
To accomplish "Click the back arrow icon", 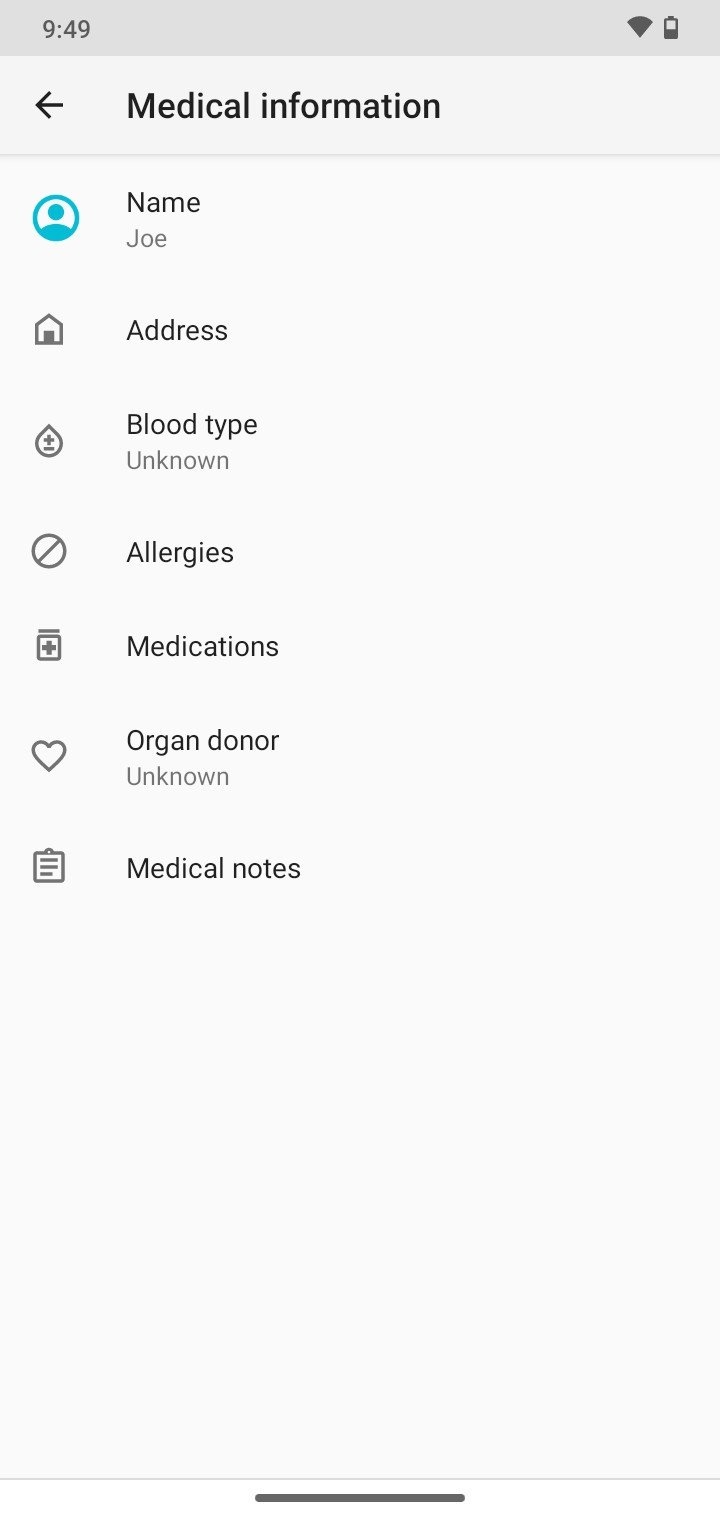I will coord(49,104).
